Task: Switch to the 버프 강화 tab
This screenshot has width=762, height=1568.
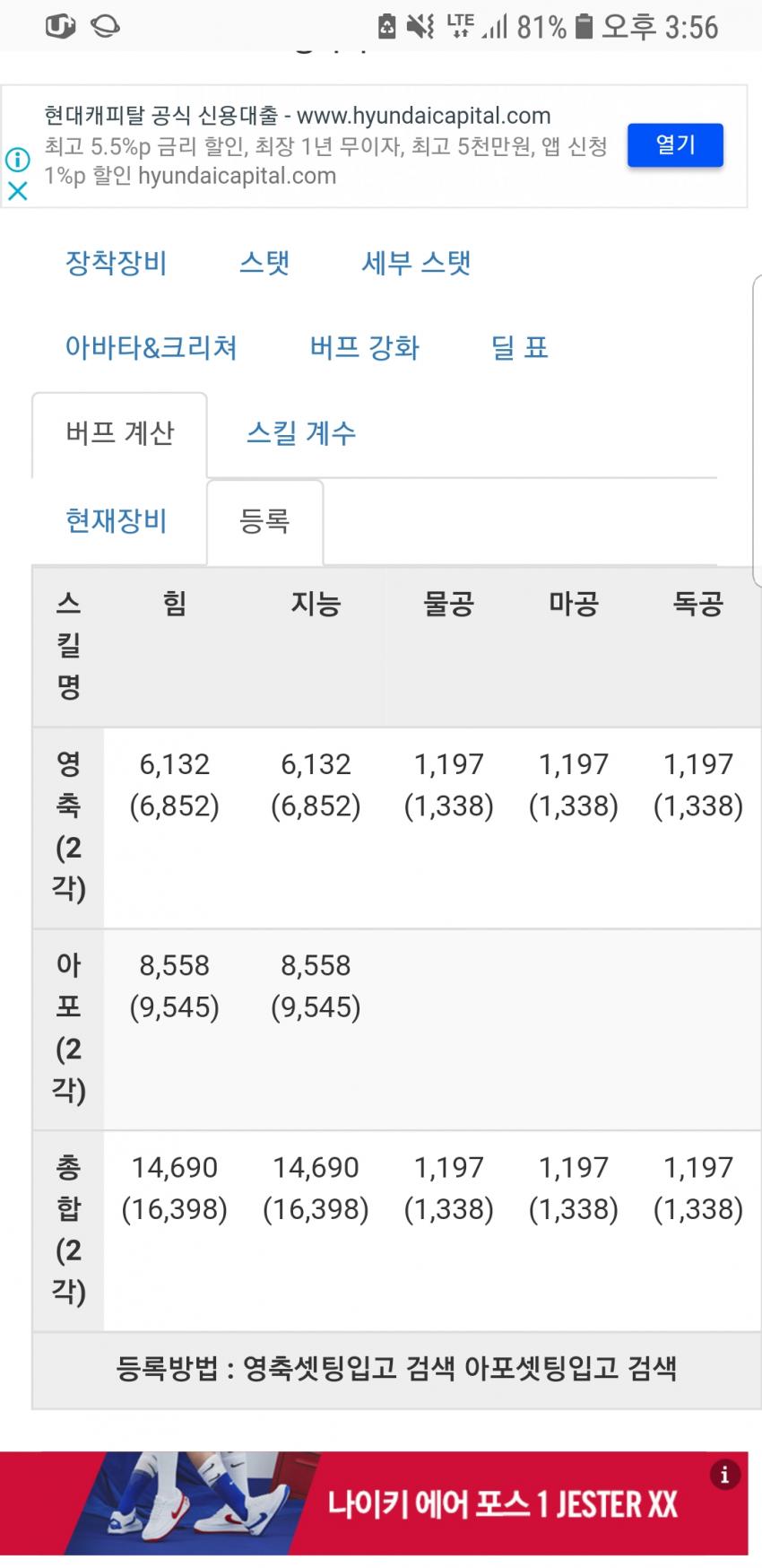Action: (365, 347)
